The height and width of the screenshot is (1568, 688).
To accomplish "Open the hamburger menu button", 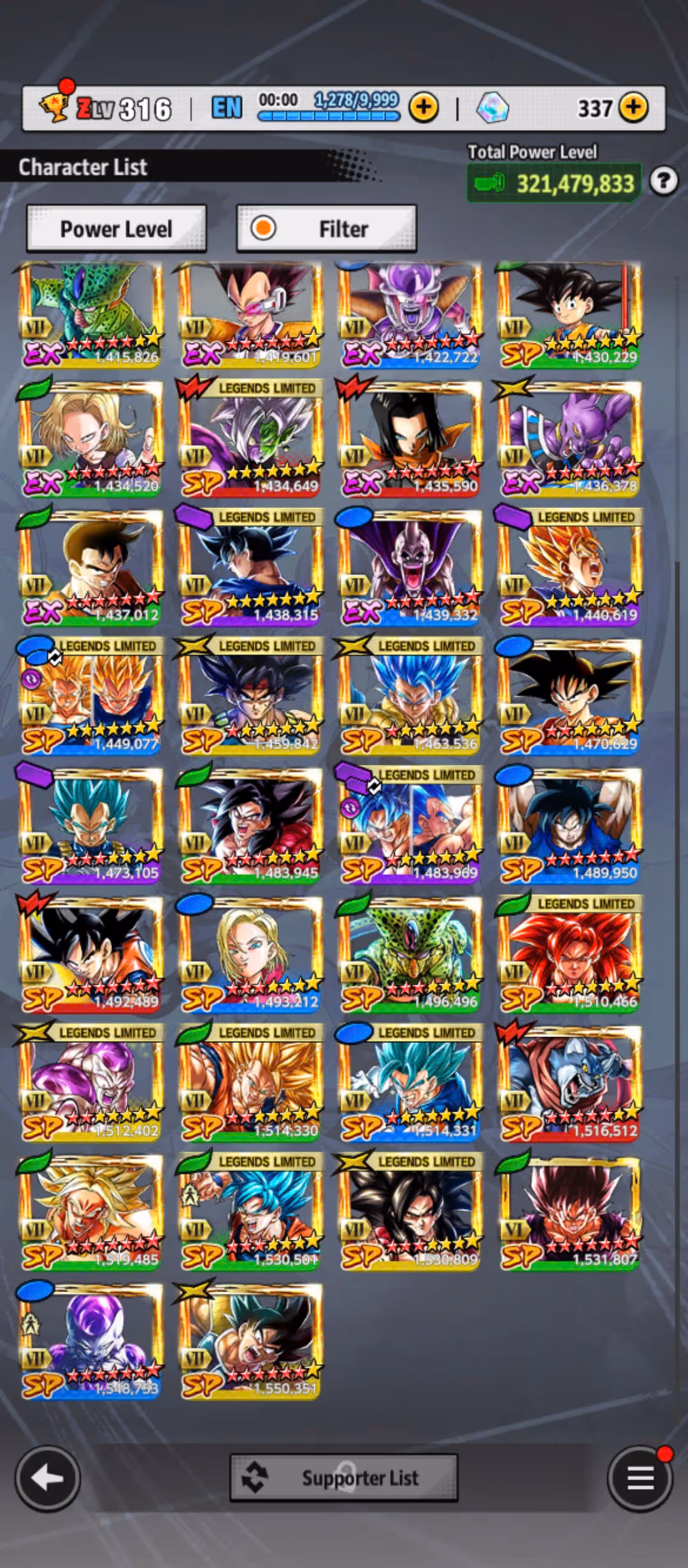I will tap(640, 1478).
